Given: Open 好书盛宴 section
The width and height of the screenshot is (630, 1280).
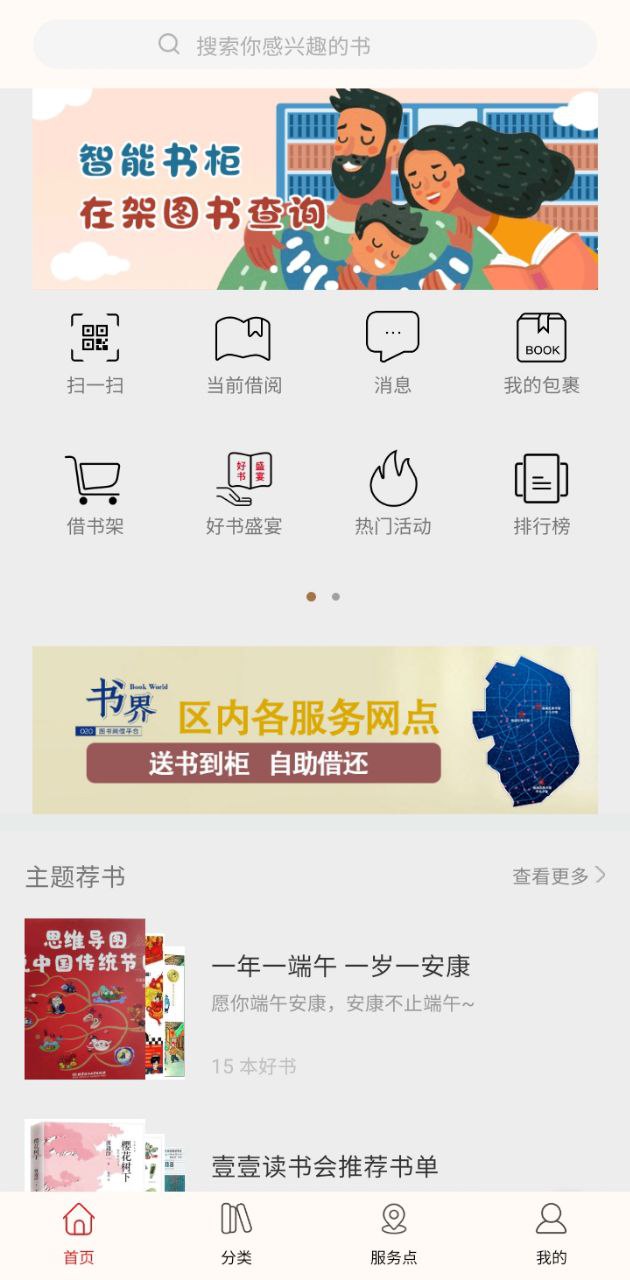Looking at the screenshot, I should (243, 494).
